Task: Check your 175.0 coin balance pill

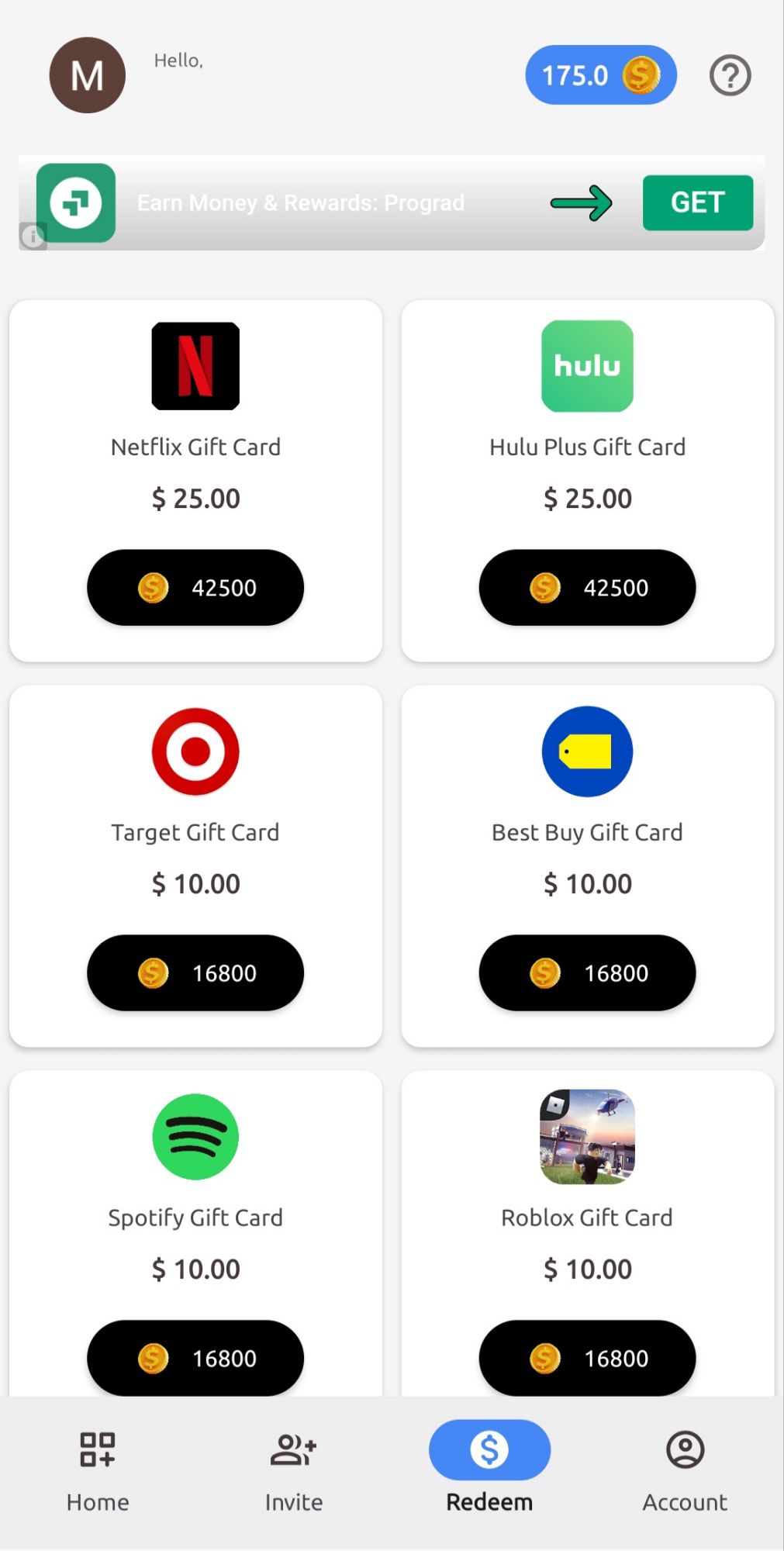Action: click(601, 74)
